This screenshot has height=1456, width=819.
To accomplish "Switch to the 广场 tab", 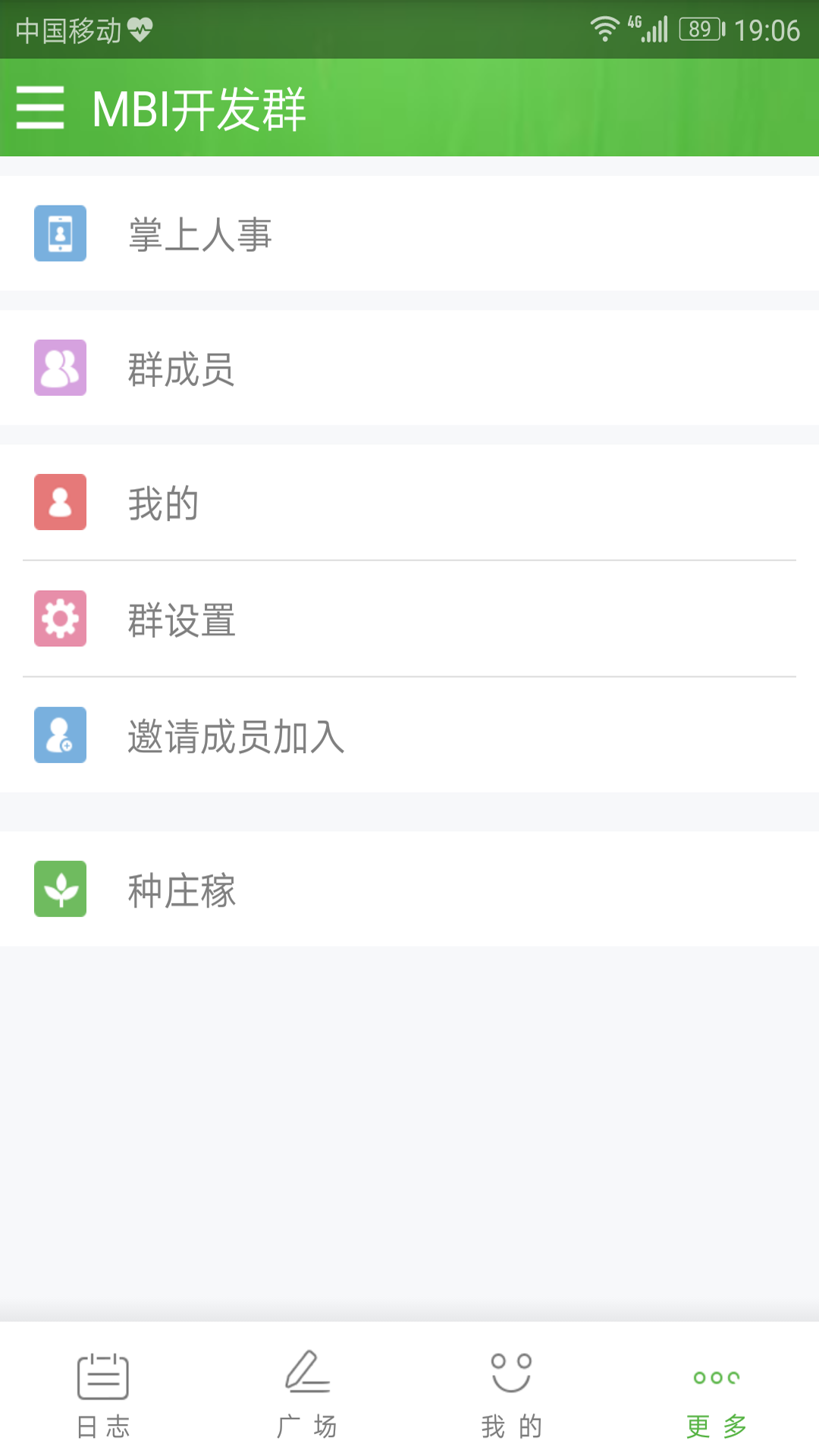I will (307, 1399).
